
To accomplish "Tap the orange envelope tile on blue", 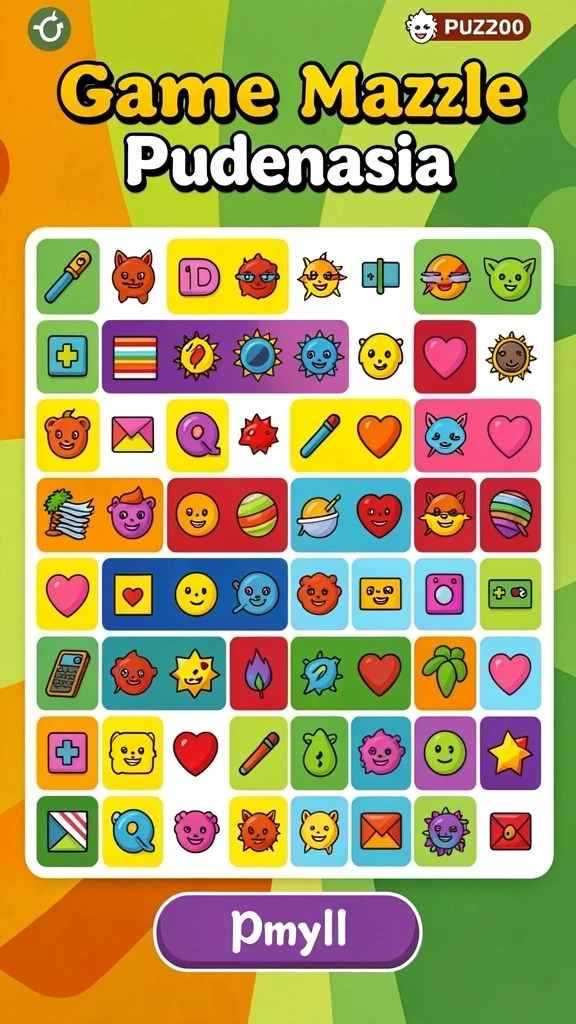I will point(381,831).
